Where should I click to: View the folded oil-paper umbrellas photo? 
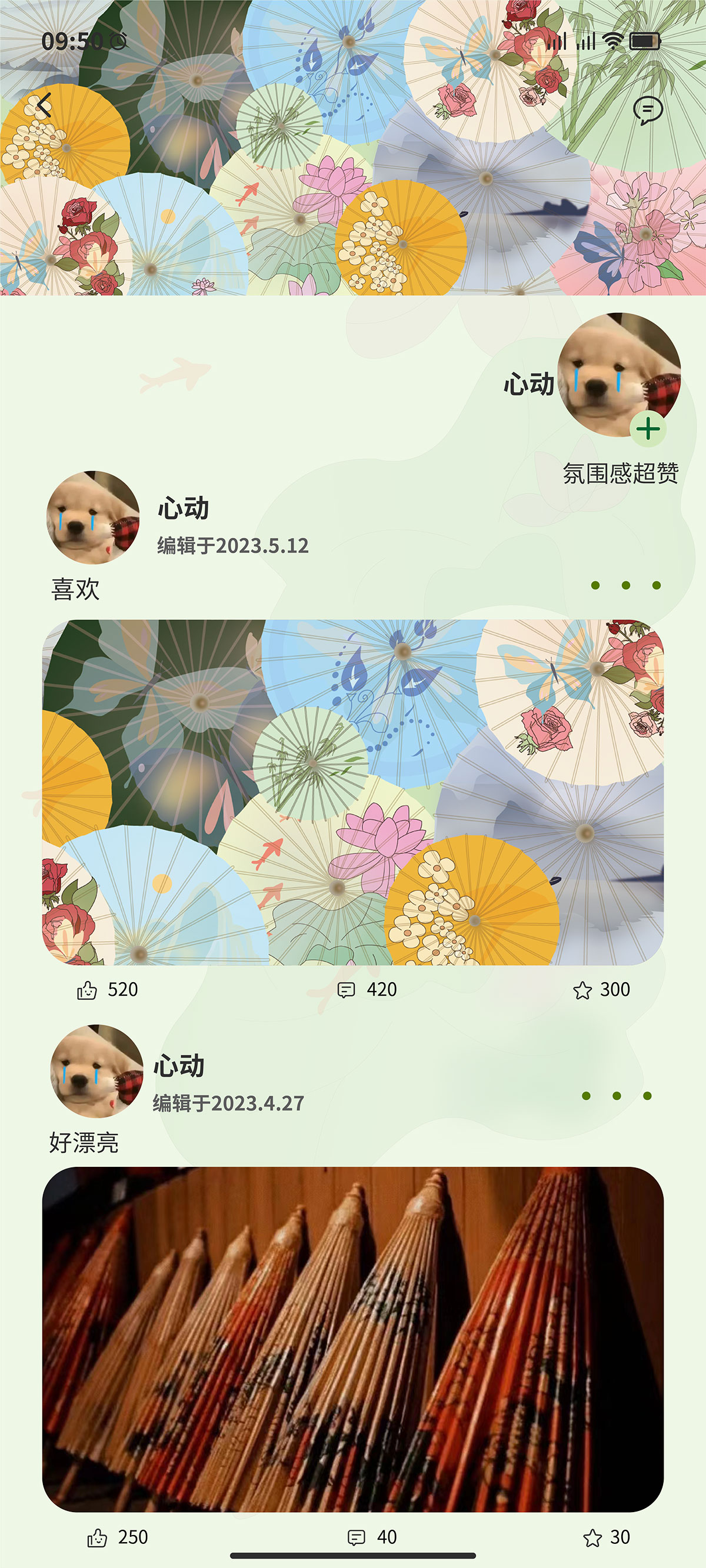click(x=352, y=1339)
